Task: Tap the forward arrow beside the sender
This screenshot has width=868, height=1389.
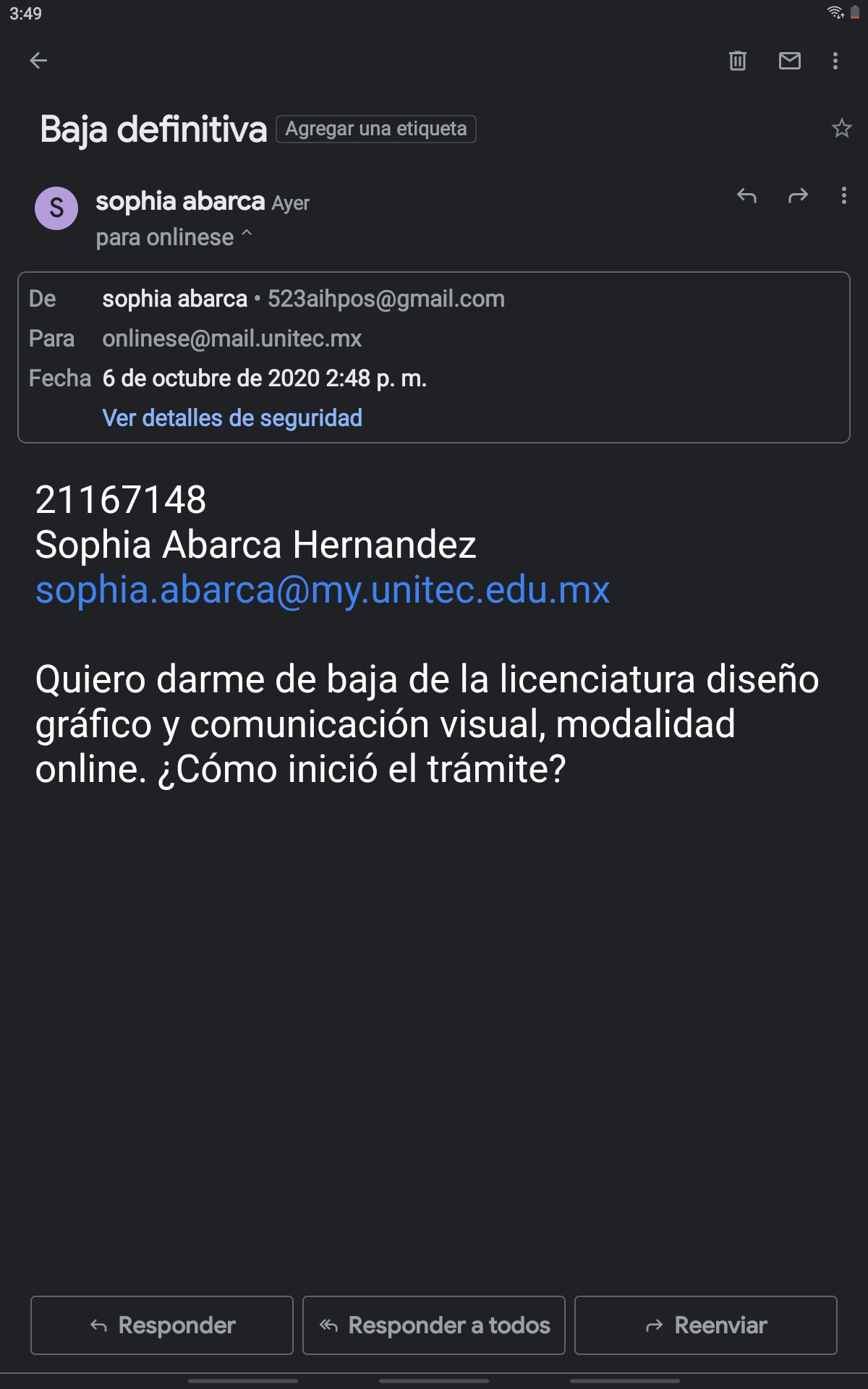Action: pos(798,195)
